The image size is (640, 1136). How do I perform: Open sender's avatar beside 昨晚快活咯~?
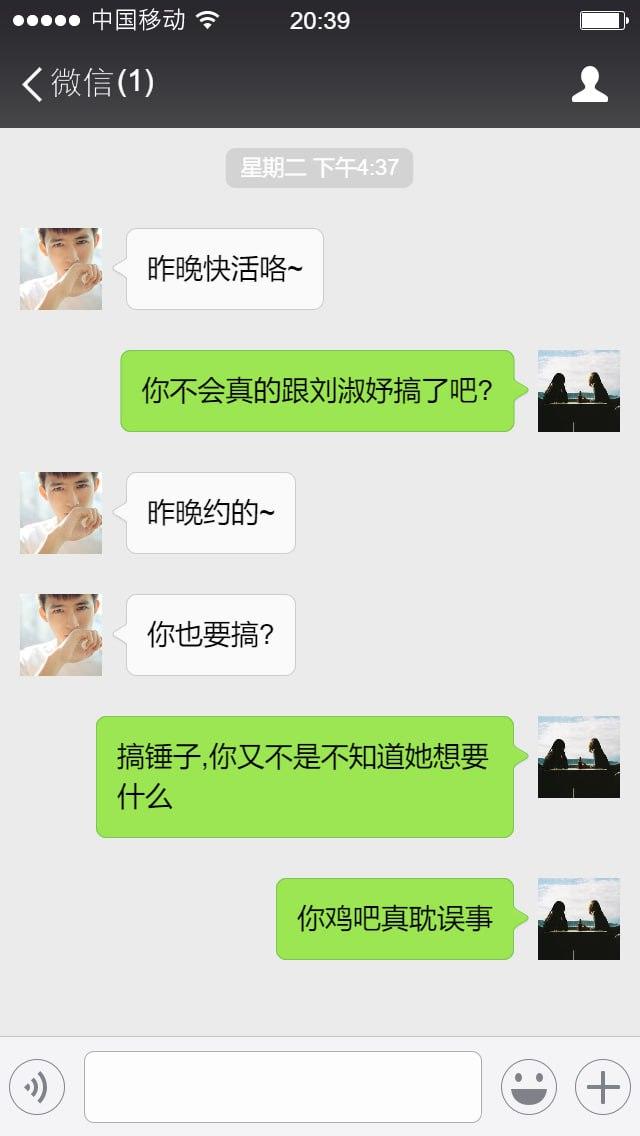[x=61, y=269]
